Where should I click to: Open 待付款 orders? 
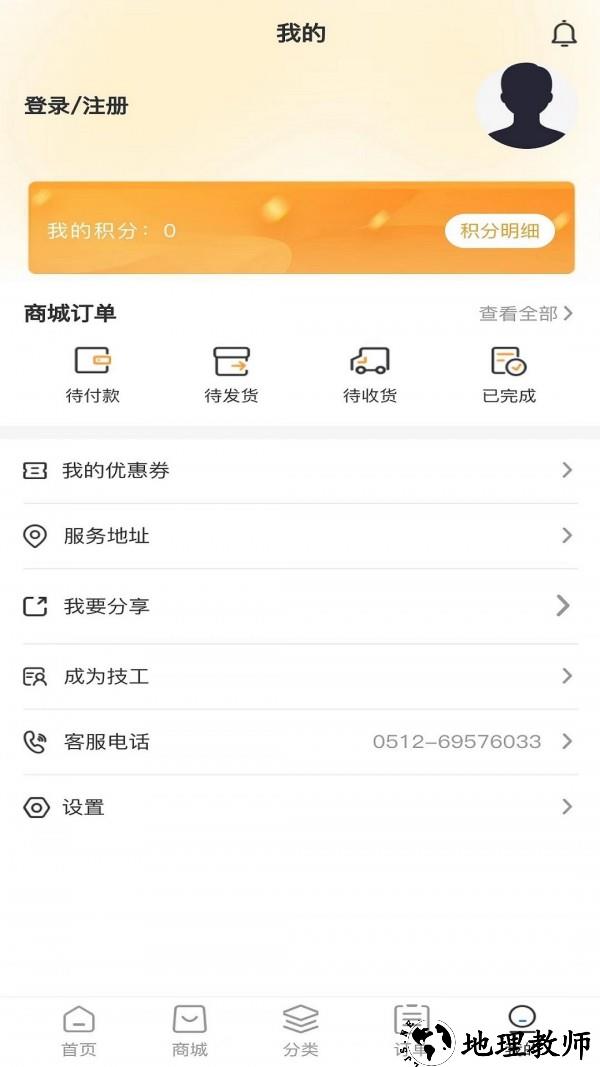pos(93,374)
